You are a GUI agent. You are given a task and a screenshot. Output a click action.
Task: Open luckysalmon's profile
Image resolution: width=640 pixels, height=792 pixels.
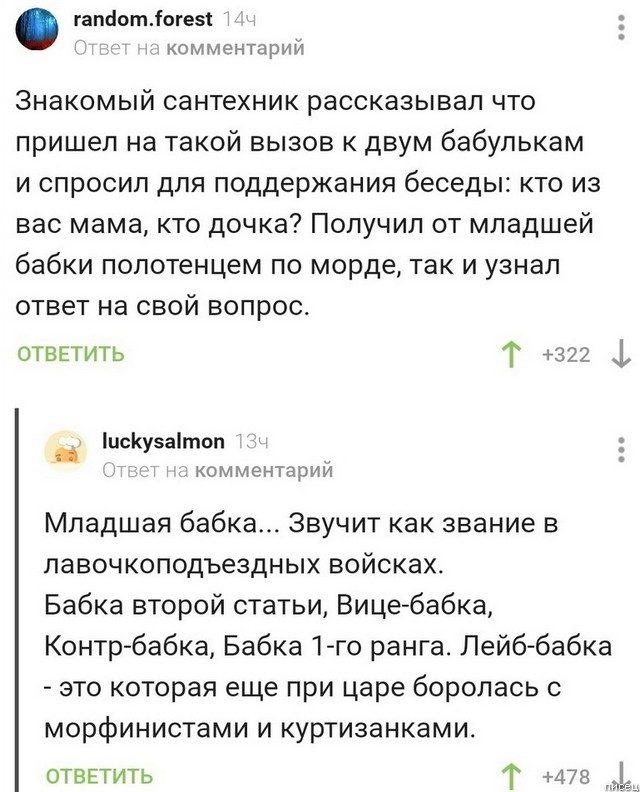[x=163, y=440]
